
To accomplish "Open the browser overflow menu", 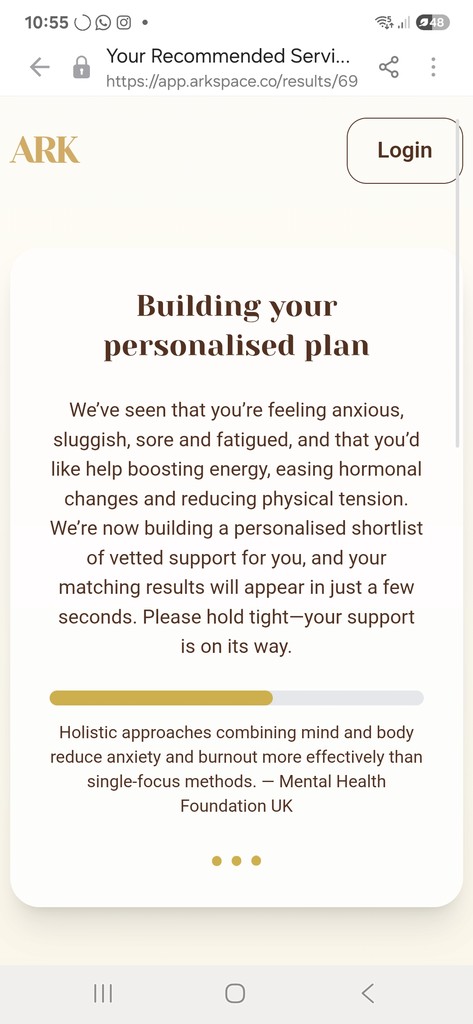I will click(x=433, y=67).
